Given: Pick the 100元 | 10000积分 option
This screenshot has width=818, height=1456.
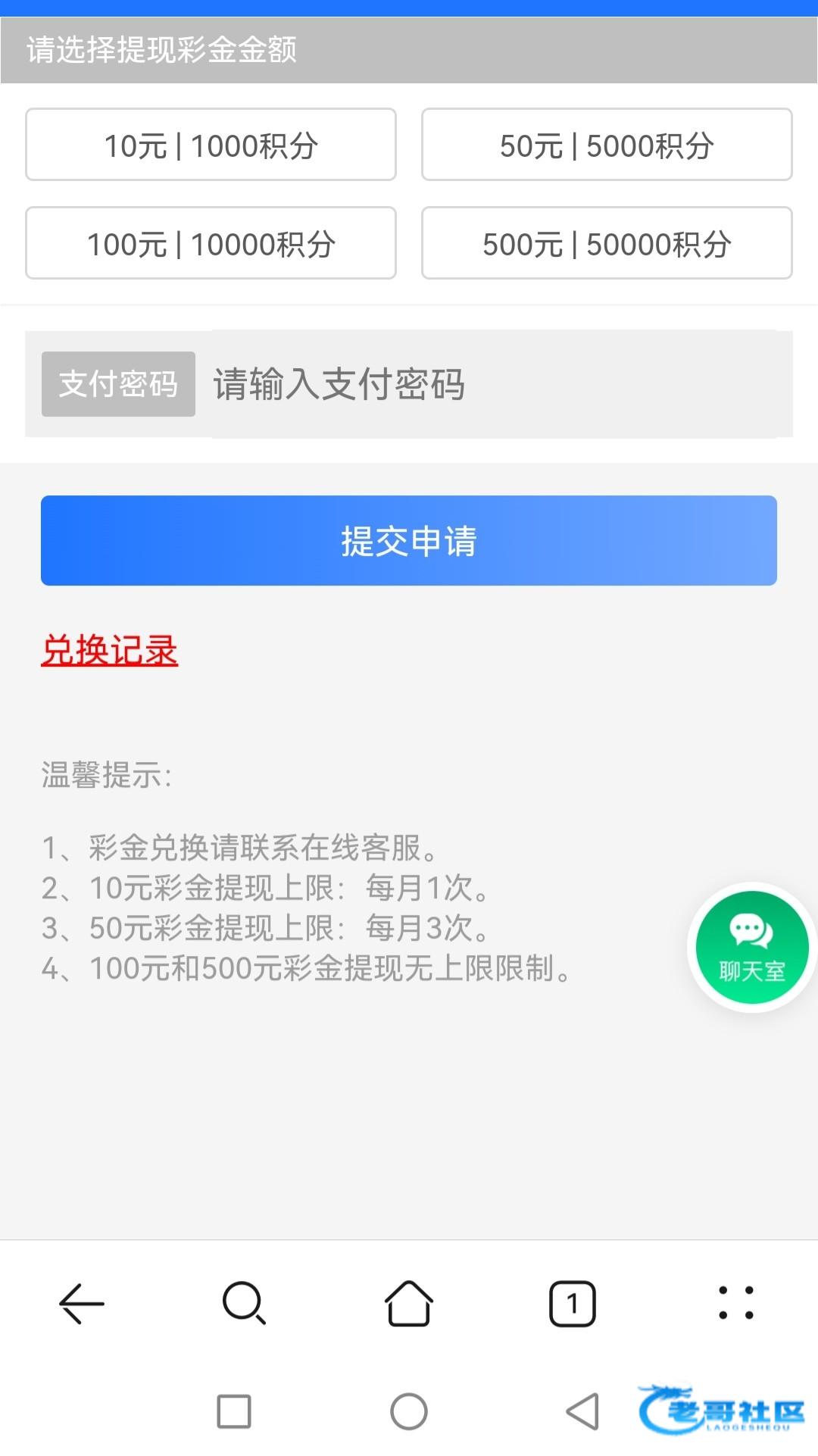Looking at the screenshot, I should pyautogui.click(x=211, y=243).
